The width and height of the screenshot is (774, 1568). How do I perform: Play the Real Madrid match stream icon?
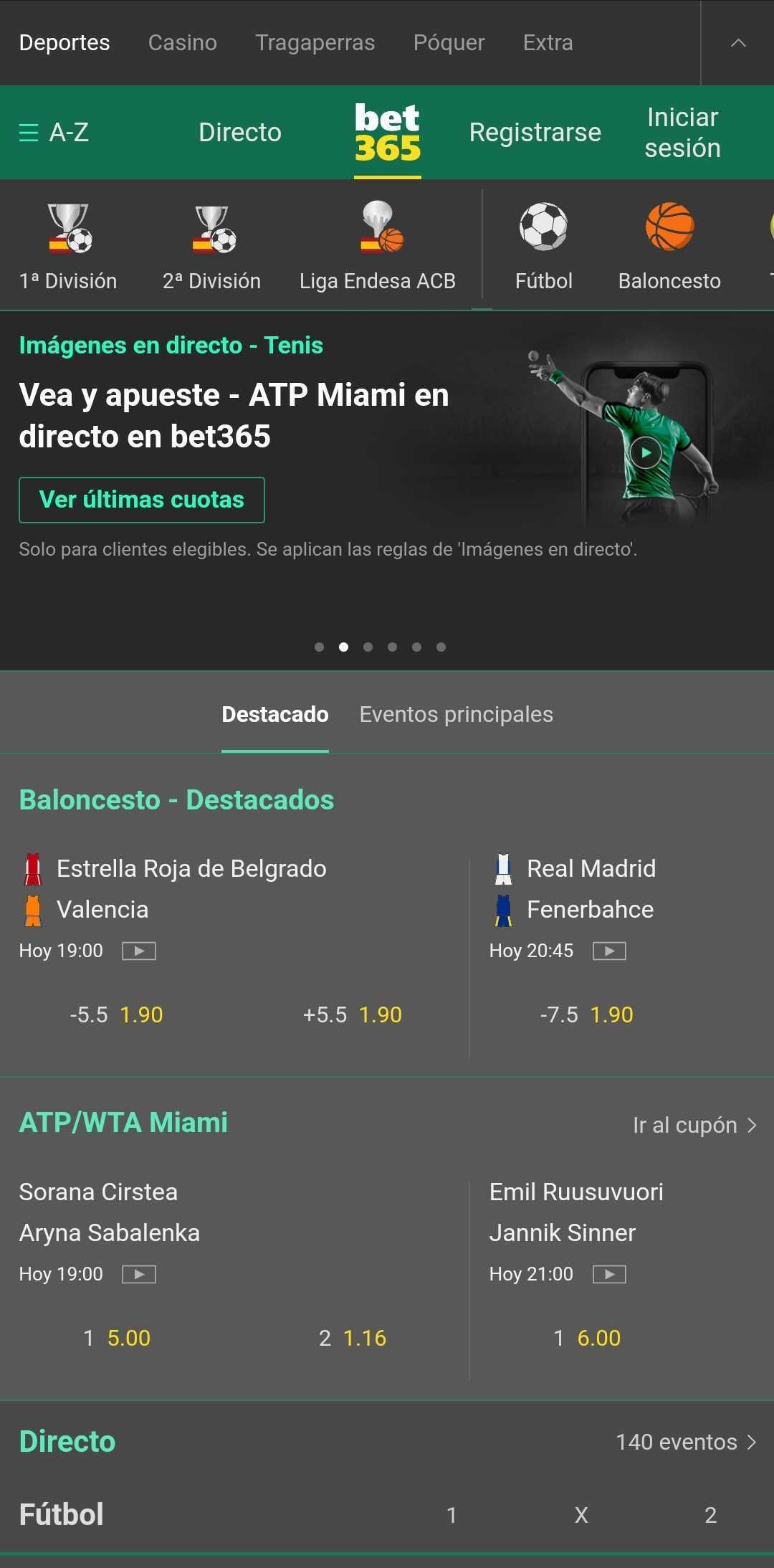point(611,951)
